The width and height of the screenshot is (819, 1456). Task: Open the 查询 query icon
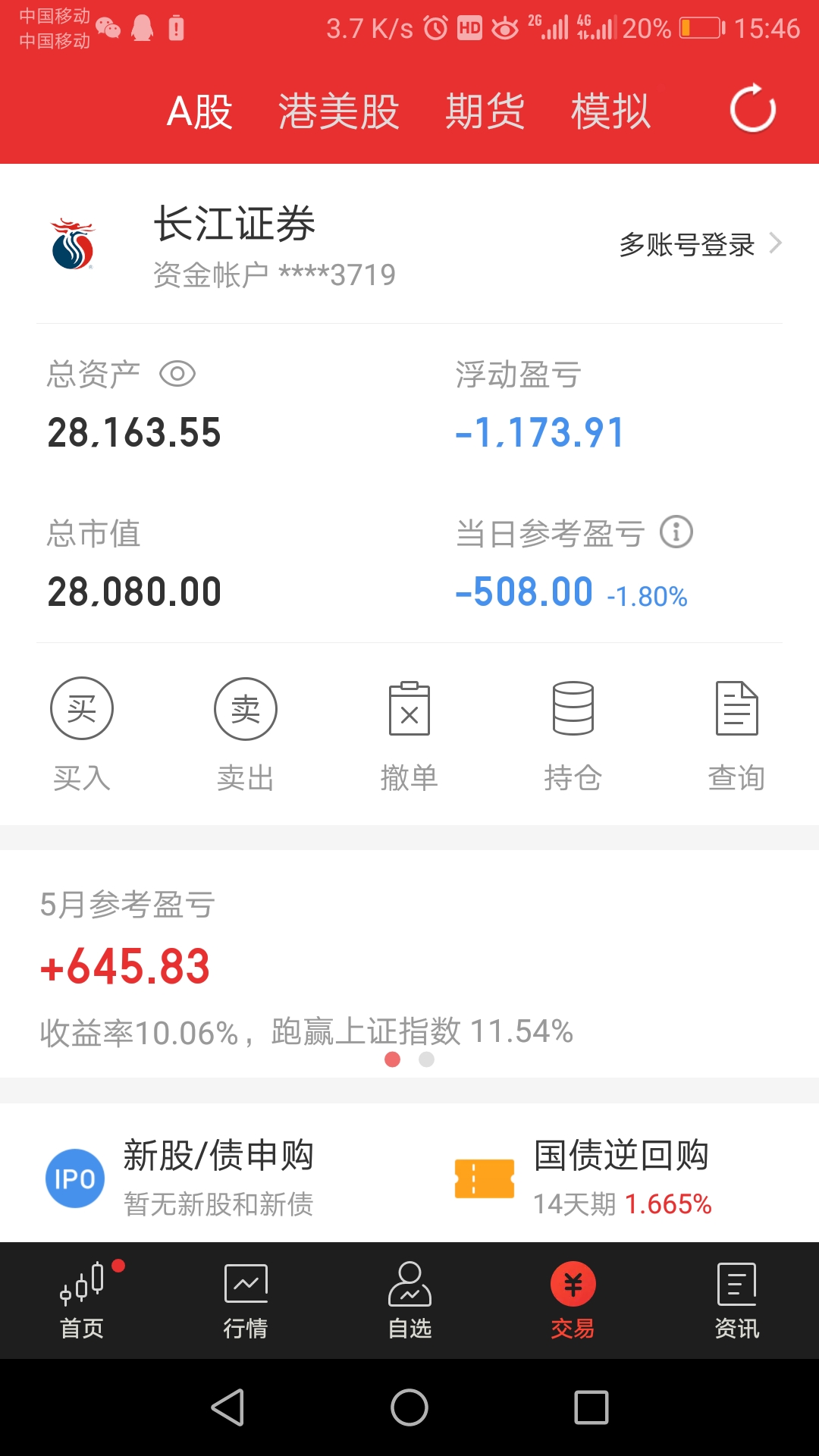coord(738,708)
